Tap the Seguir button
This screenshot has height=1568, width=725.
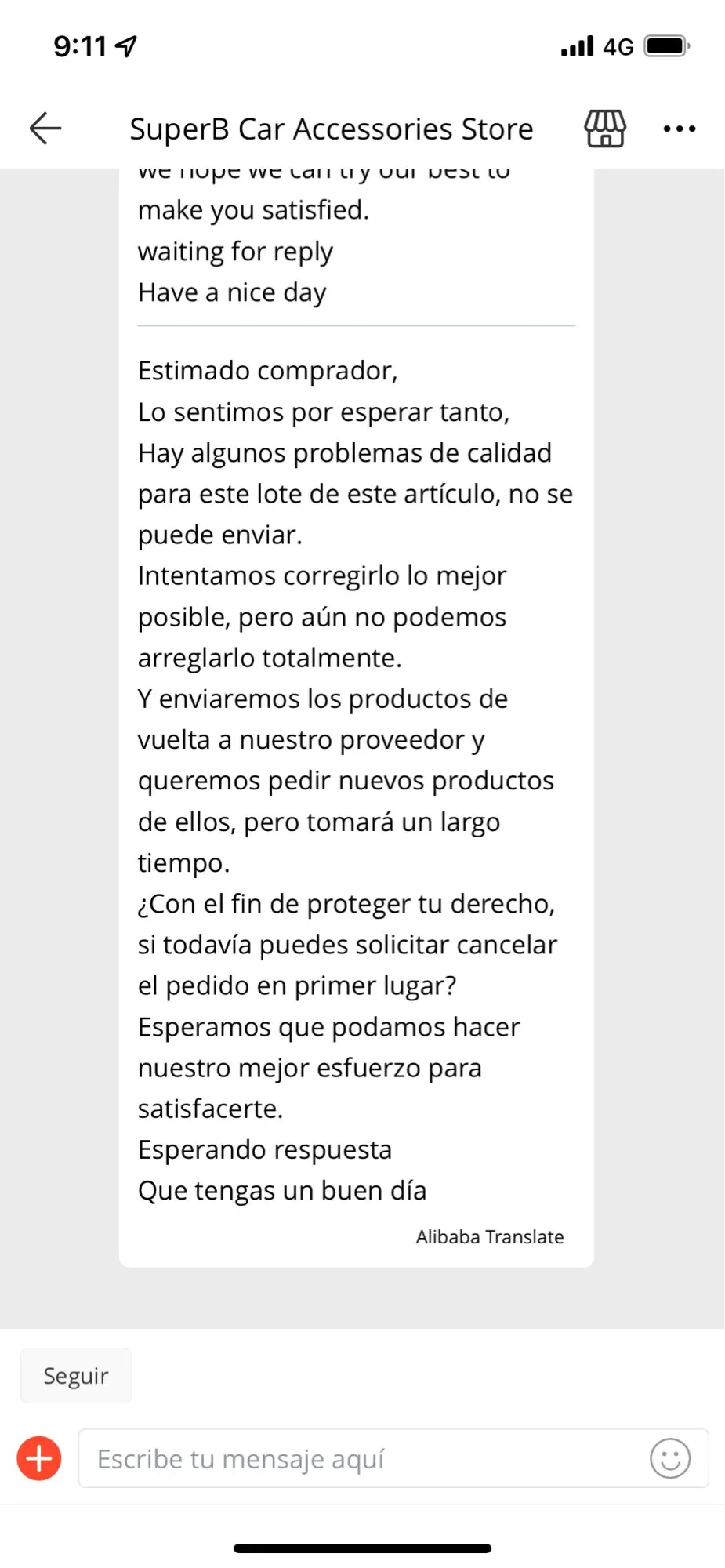click(x=76, y=1376)
